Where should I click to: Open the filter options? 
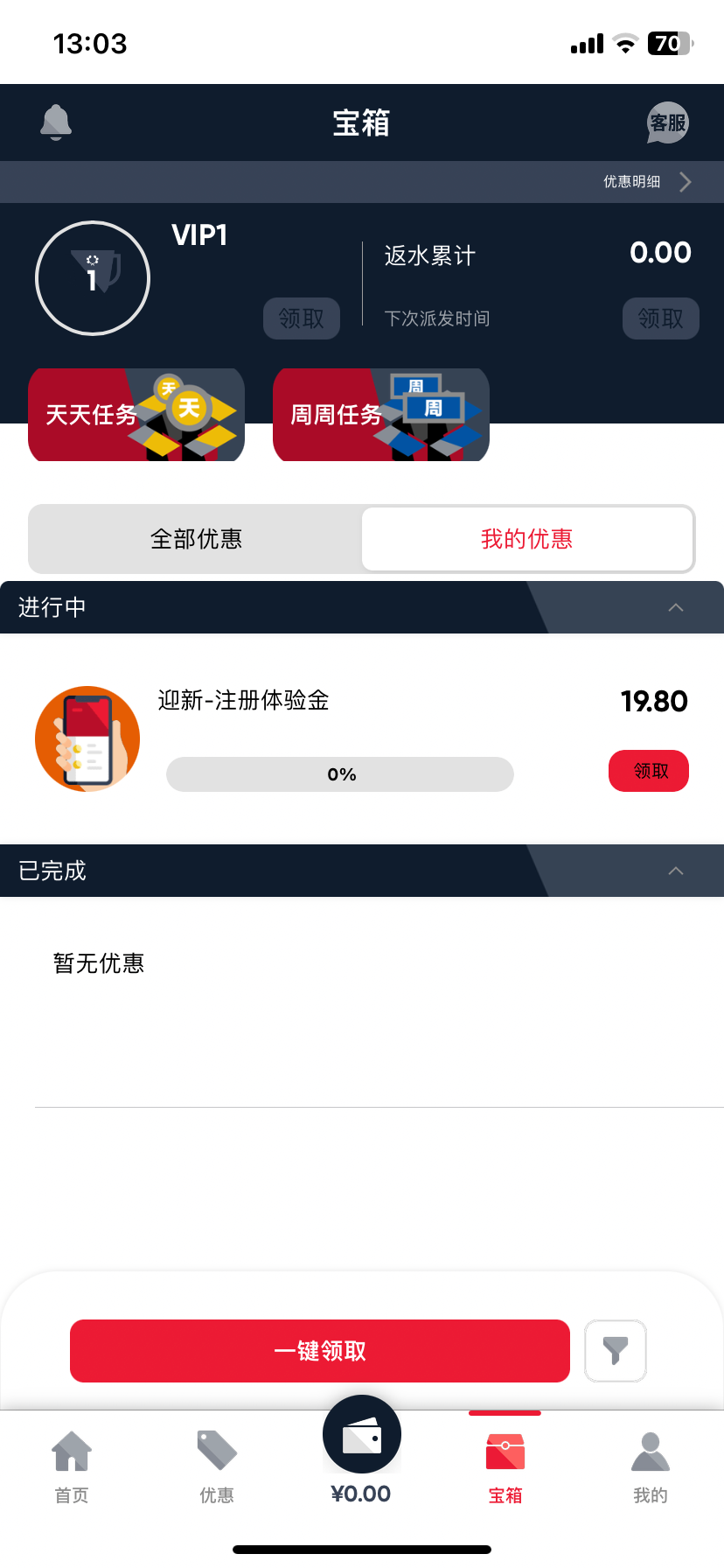pyautogui.click(x=616, y=1351)
